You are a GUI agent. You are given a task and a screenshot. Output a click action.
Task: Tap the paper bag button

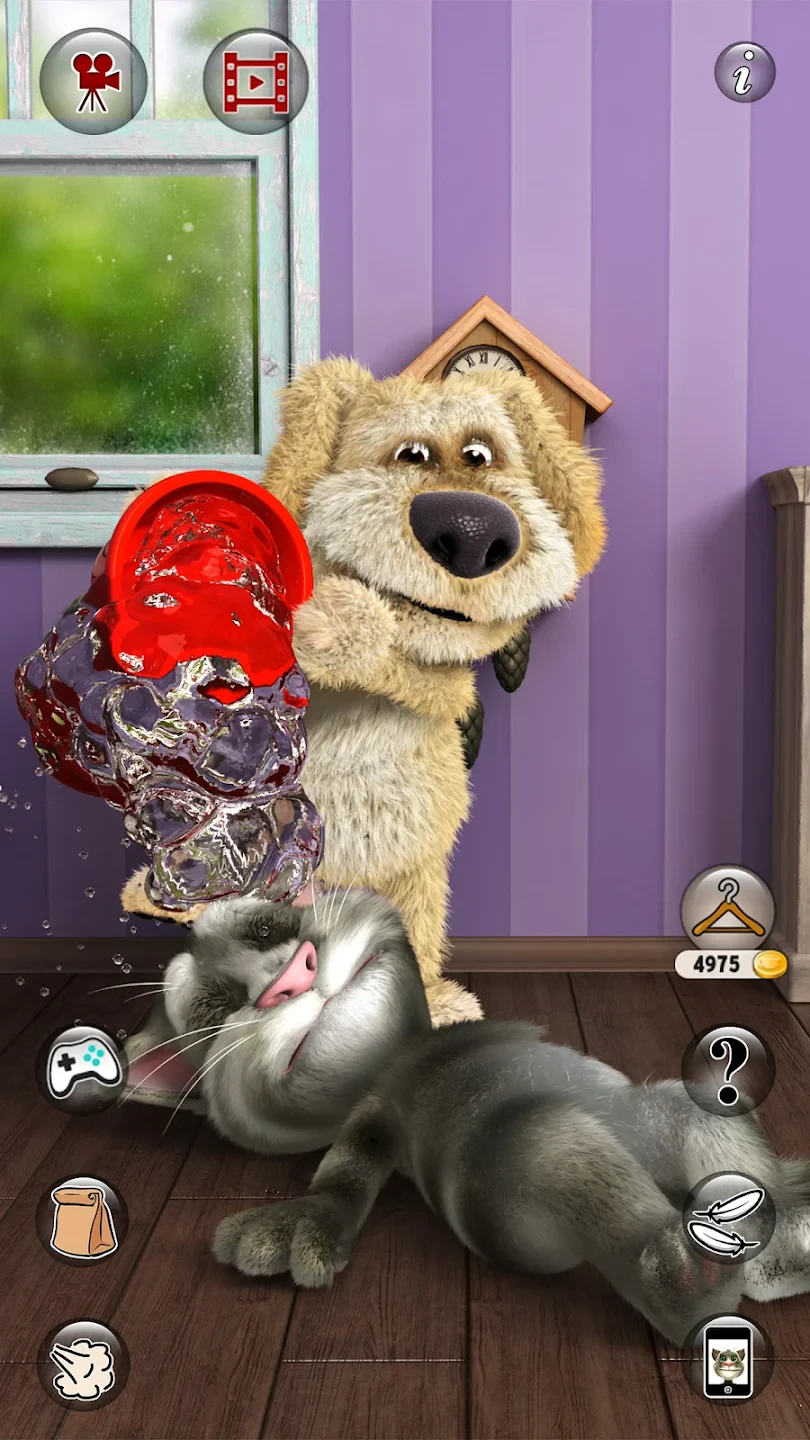(83, 1221)
